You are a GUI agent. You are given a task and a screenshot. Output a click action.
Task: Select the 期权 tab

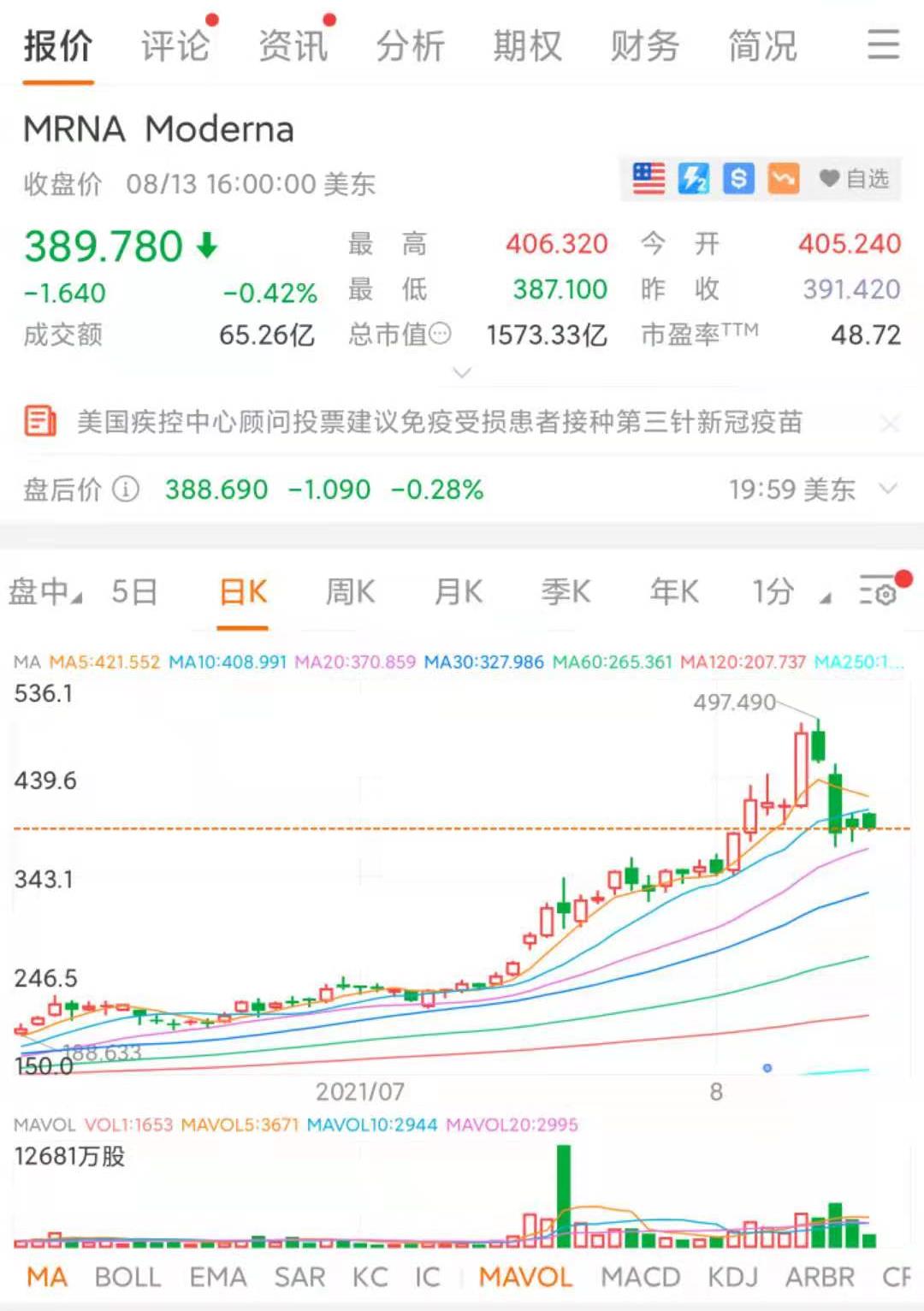click(x=527, y=46)
